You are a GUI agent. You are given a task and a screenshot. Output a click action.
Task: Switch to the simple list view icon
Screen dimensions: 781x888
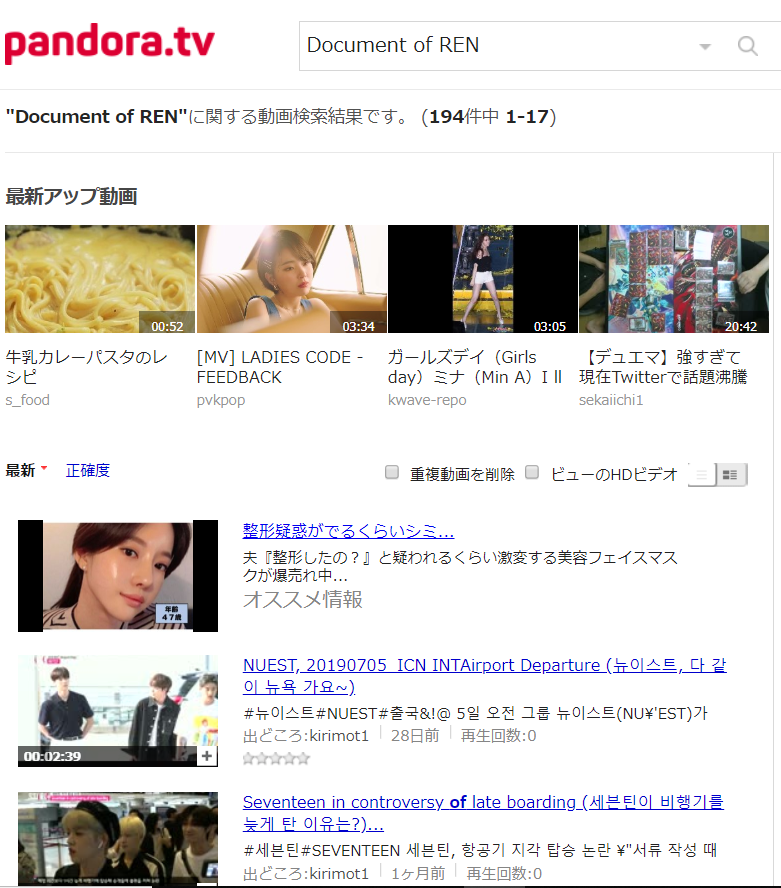[703, 475]
